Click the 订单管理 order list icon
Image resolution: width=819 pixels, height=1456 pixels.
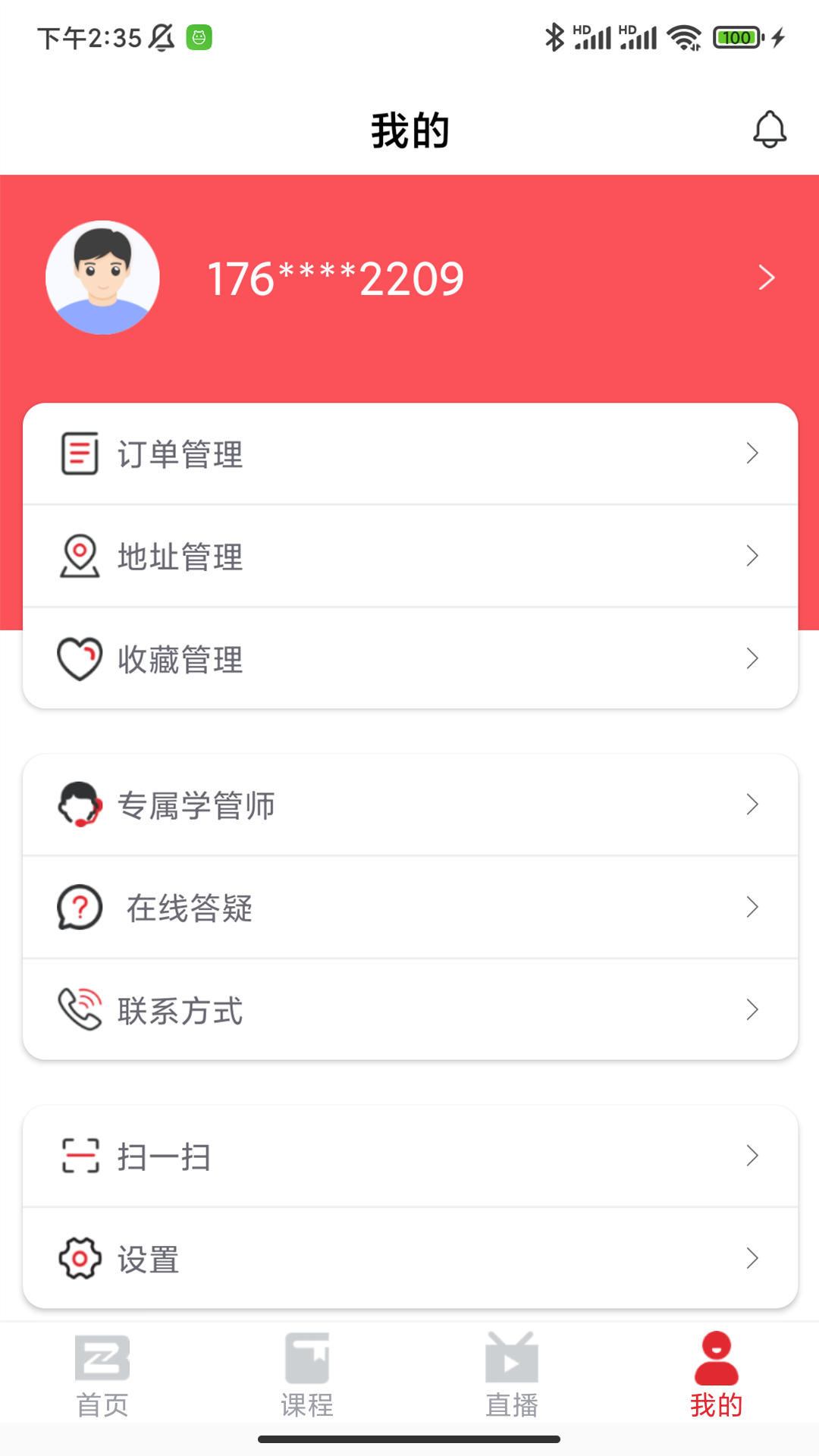(x=79, y=453)
